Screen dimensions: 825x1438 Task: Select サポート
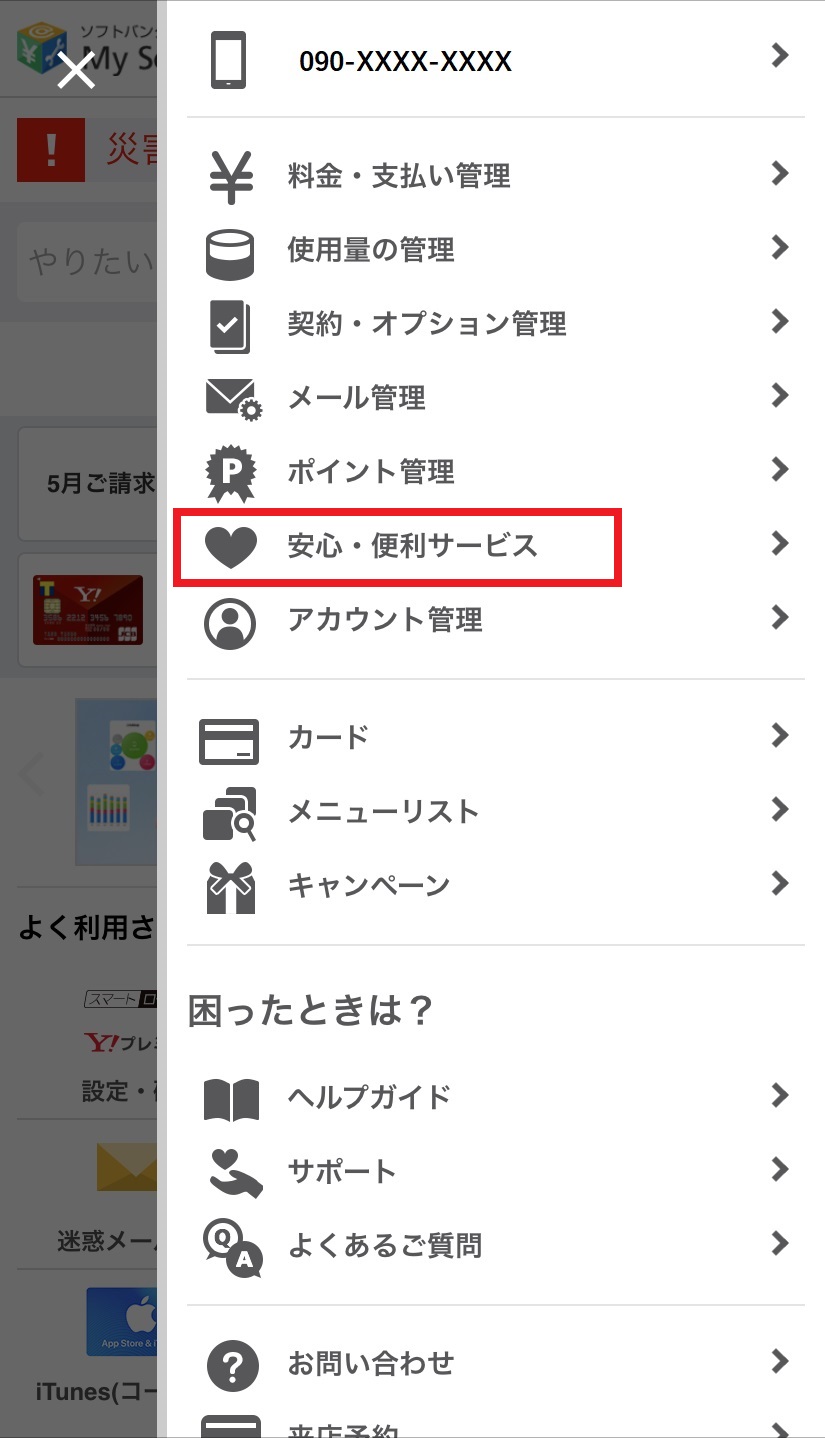[496, 1172]
